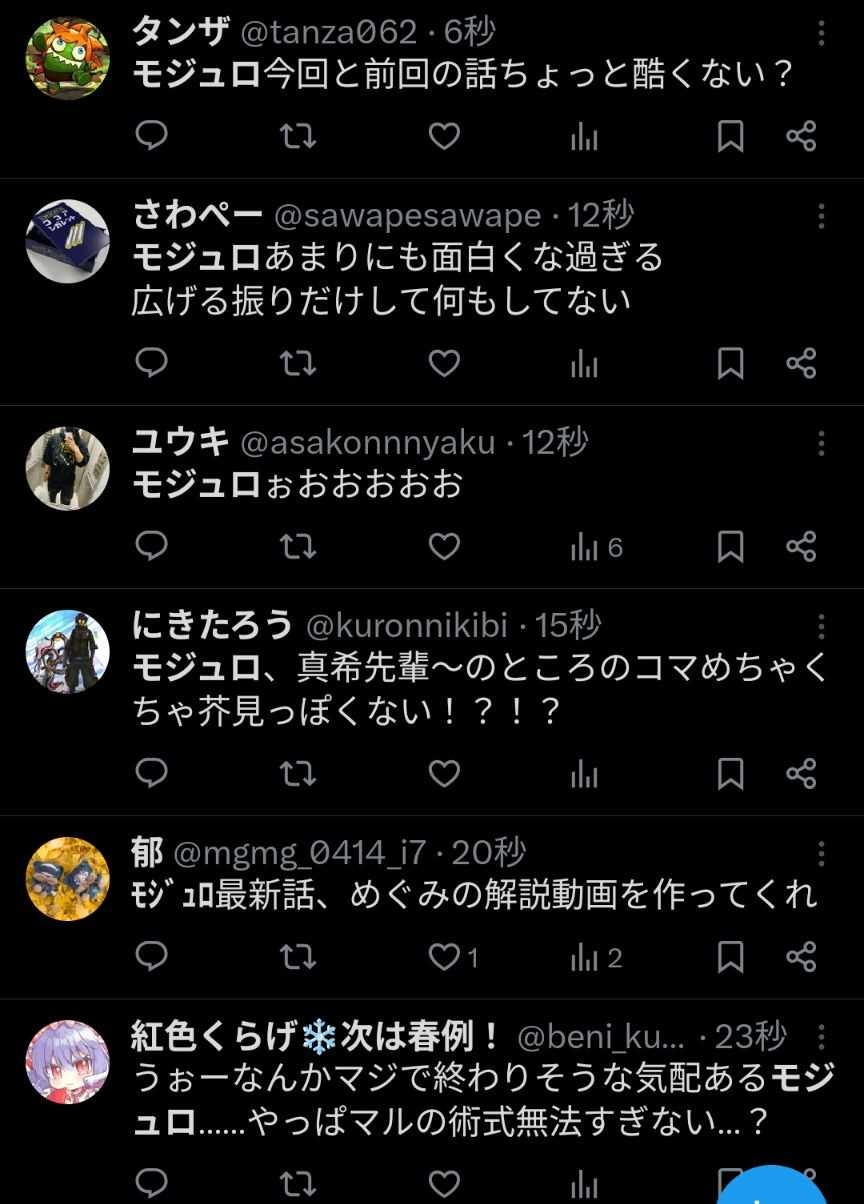864x1204 pixels.
Task: Repost the post by 郁
Action: pos(297,957)
